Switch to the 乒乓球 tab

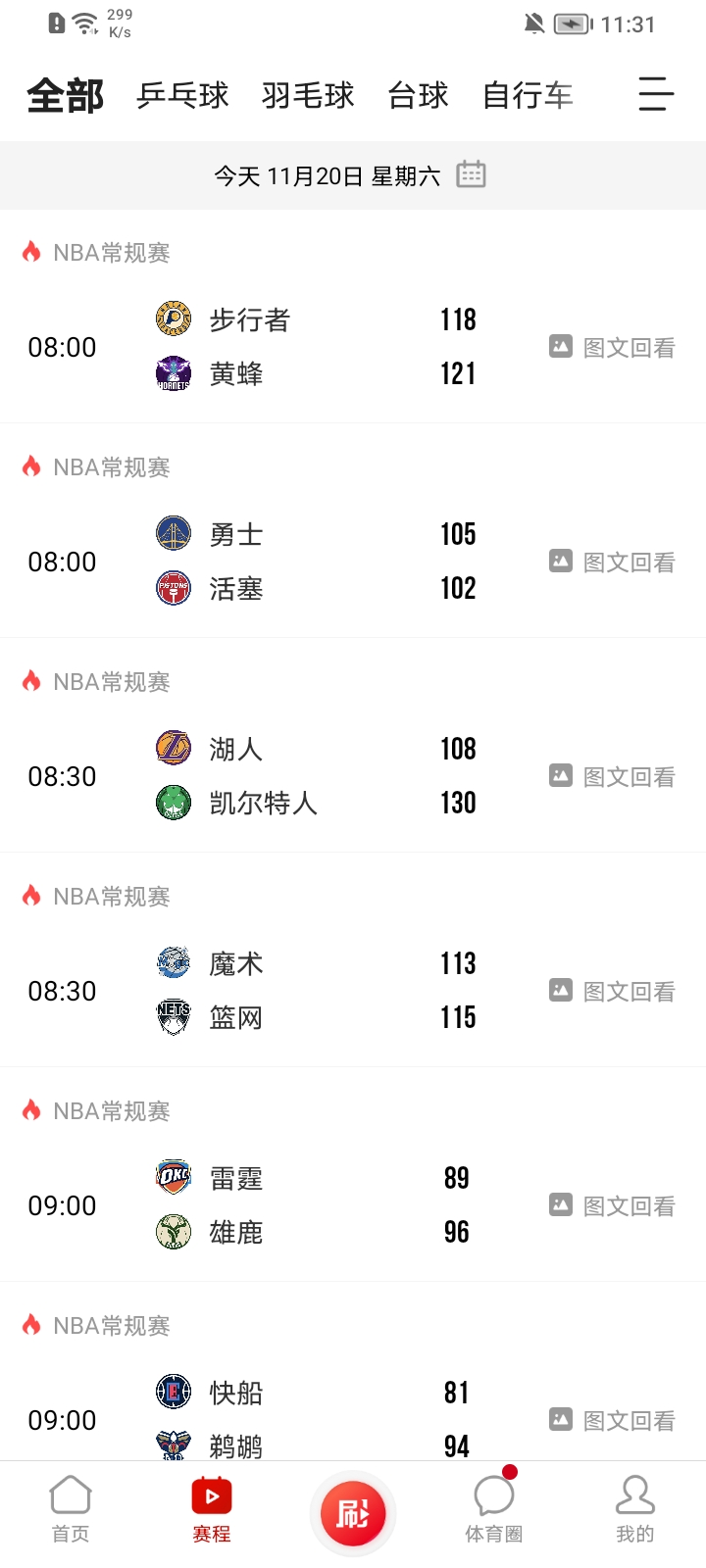[x=182, y=95]
